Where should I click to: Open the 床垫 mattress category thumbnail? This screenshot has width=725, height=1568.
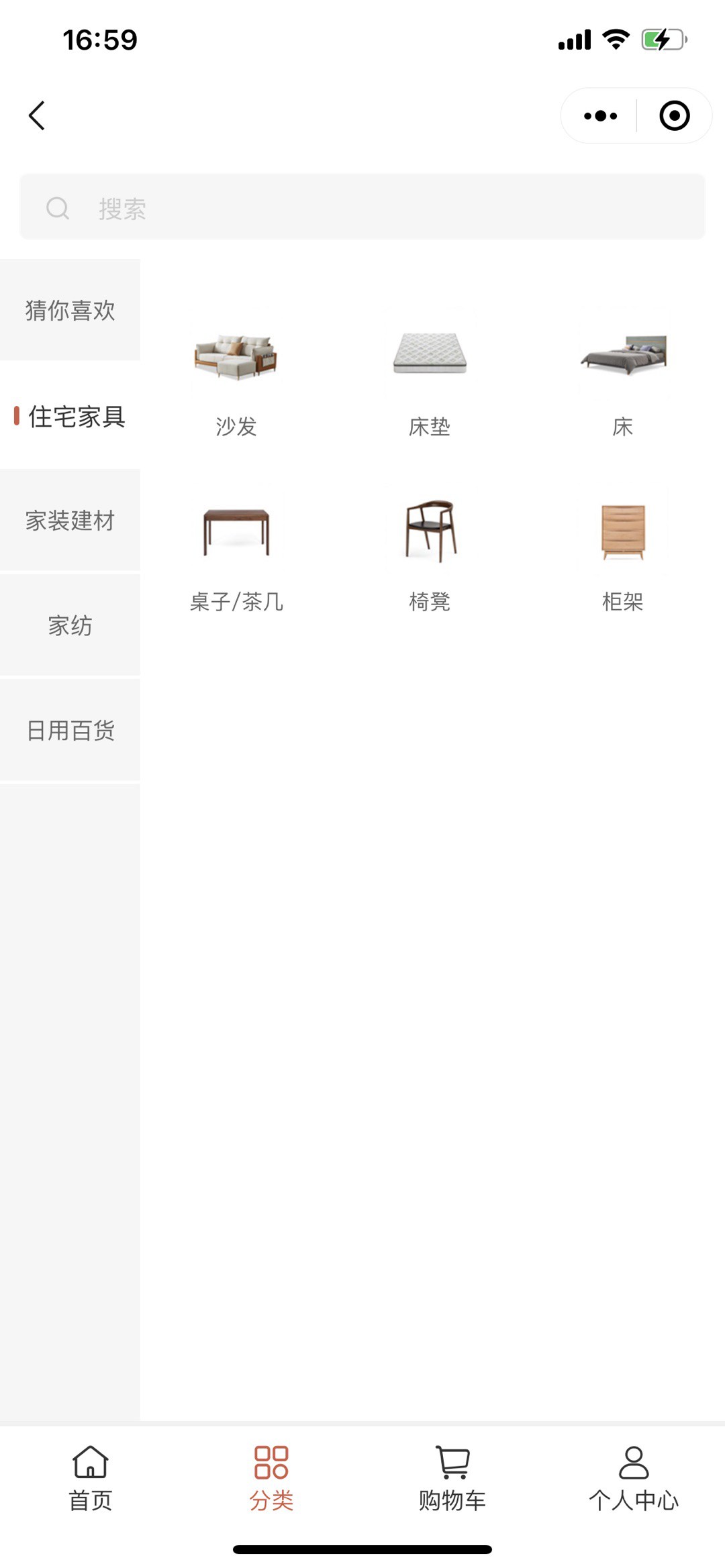tap(430, 358)
